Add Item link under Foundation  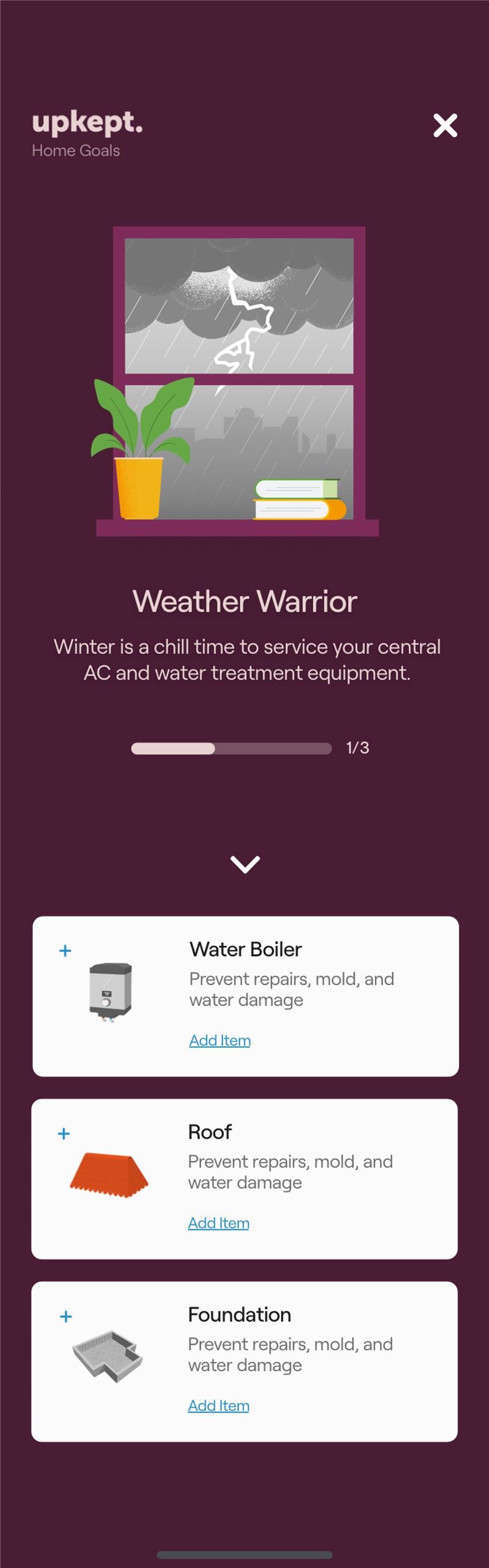pyautogui.click(x=218, y=1405)
